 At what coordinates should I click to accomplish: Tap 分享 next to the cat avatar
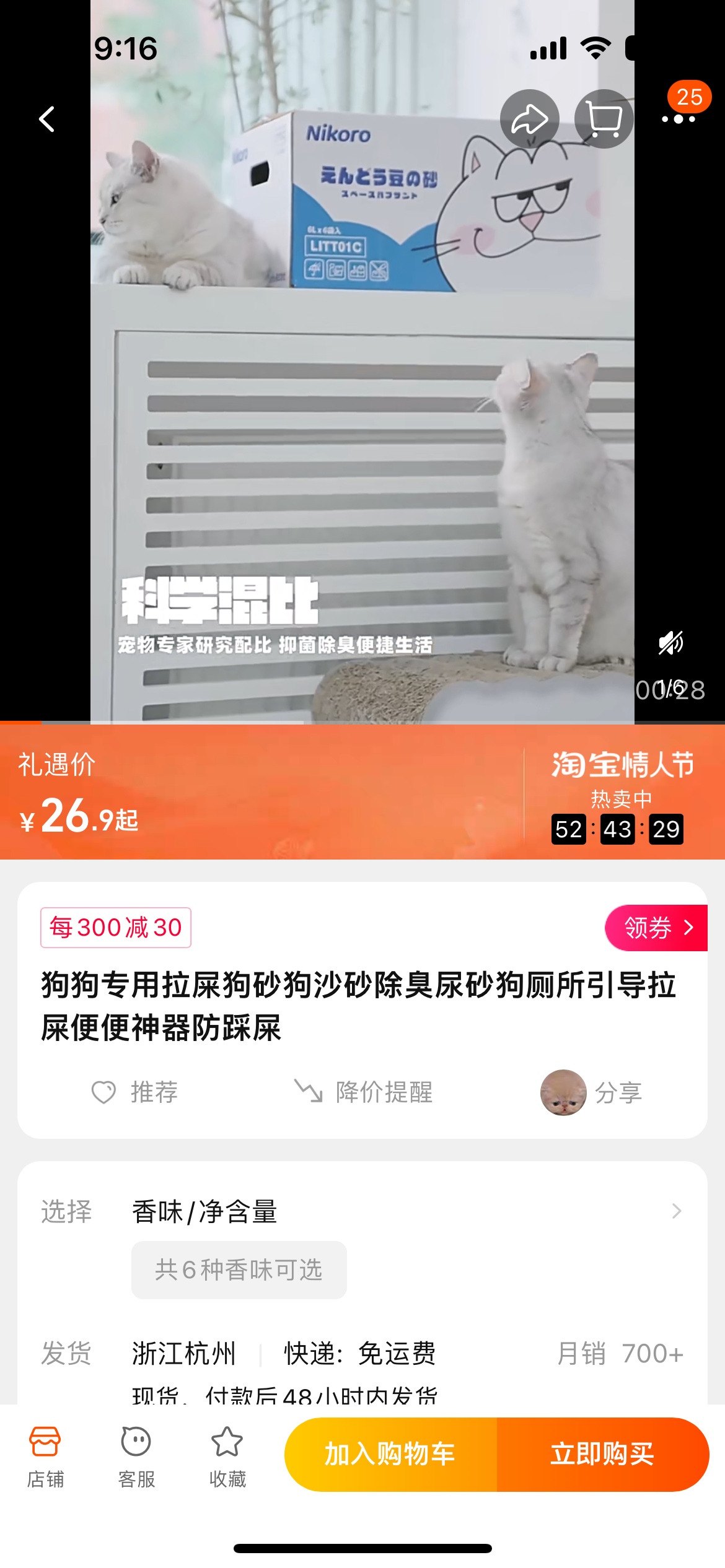[617, 1092]
